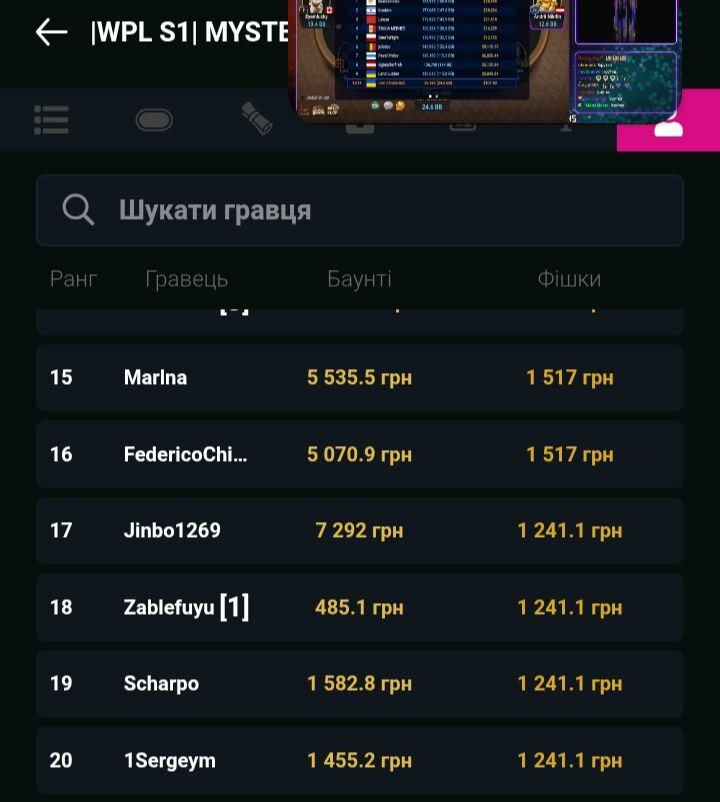
Task: Open Zablefuyu's player entry
Action: point(360,607)
